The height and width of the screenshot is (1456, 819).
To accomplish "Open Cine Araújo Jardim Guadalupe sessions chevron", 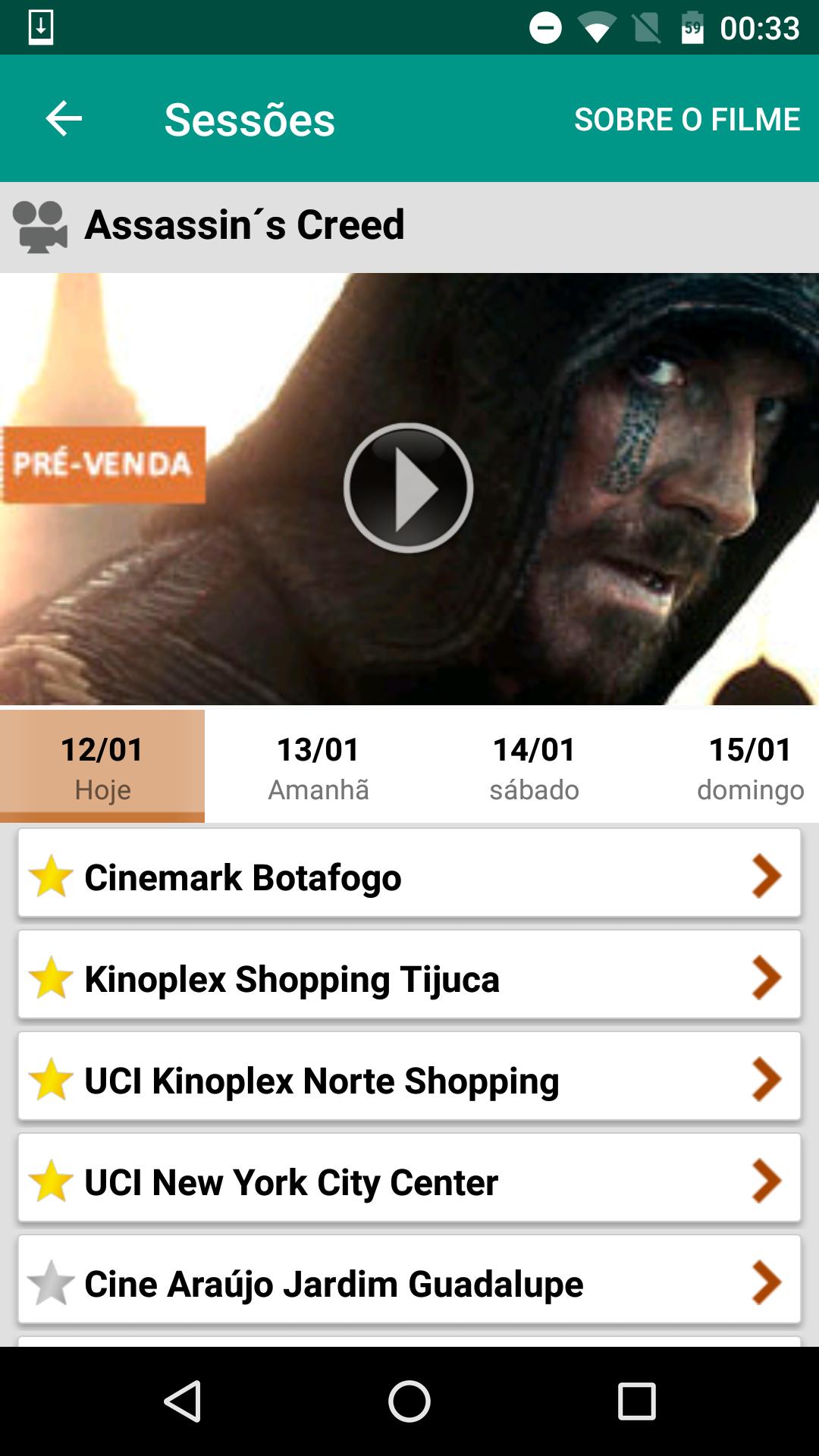I will [x=768, y=1283].
